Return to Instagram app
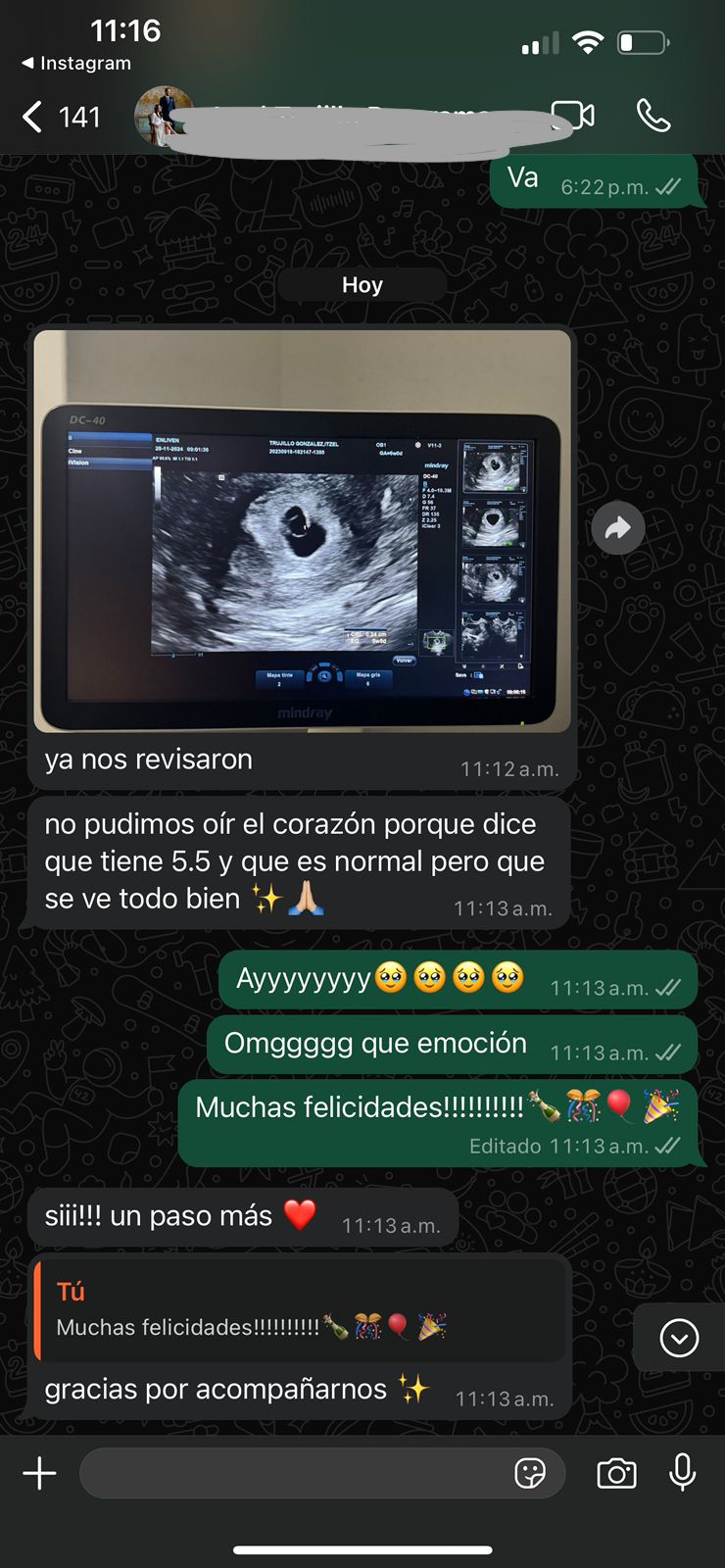 coord(76,63)
